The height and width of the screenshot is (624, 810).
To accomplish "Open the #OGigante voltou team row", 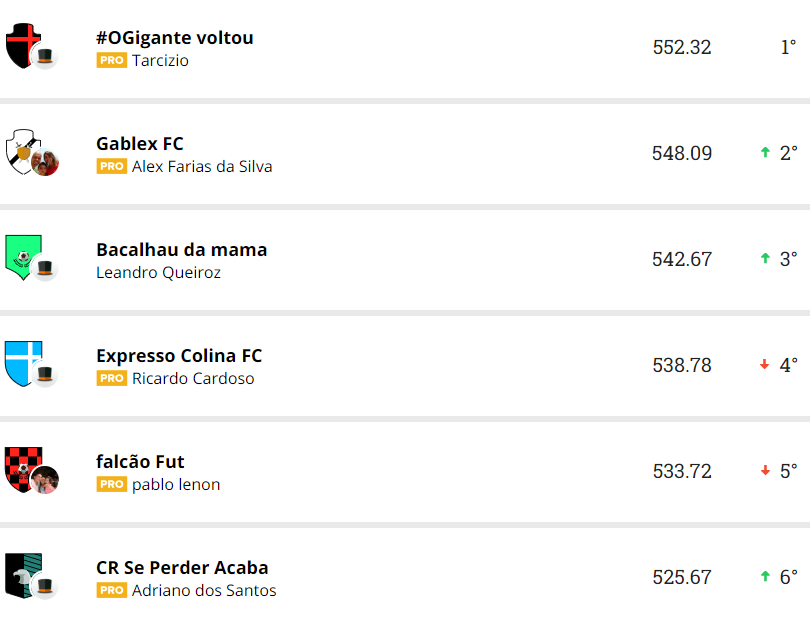I will [x=175, y=38].
